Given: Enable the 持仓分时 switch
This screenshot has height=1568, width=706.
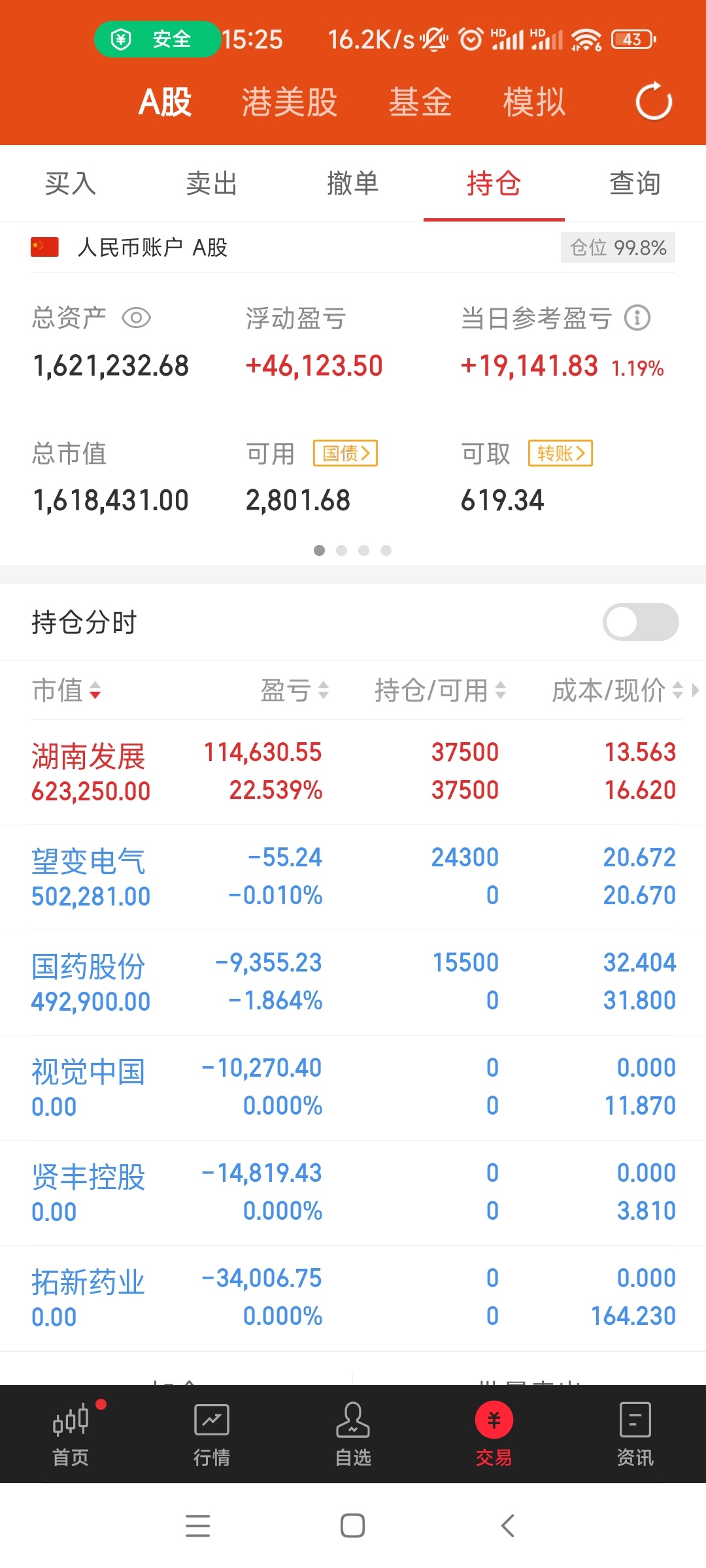Looking at the screenshot, I should [x=641, y=622].
